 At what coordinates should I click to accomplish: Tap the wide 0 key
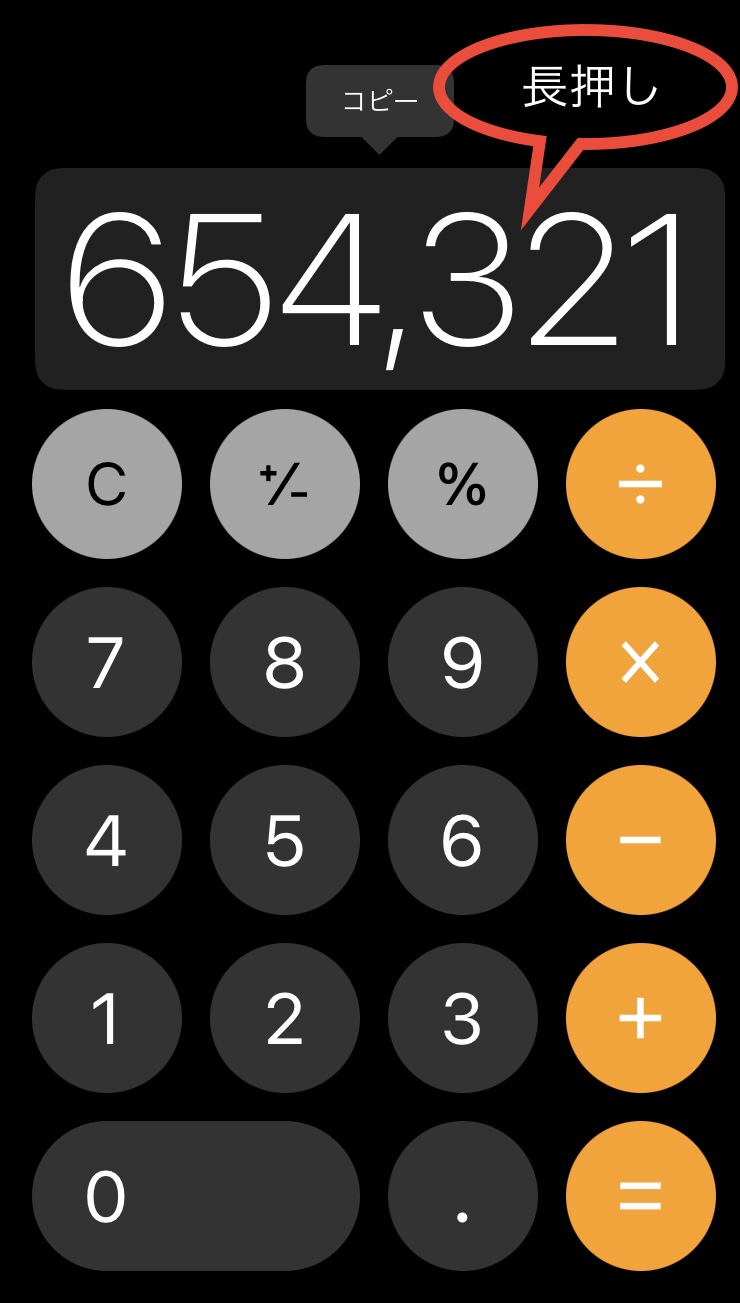pos(196,1196)
